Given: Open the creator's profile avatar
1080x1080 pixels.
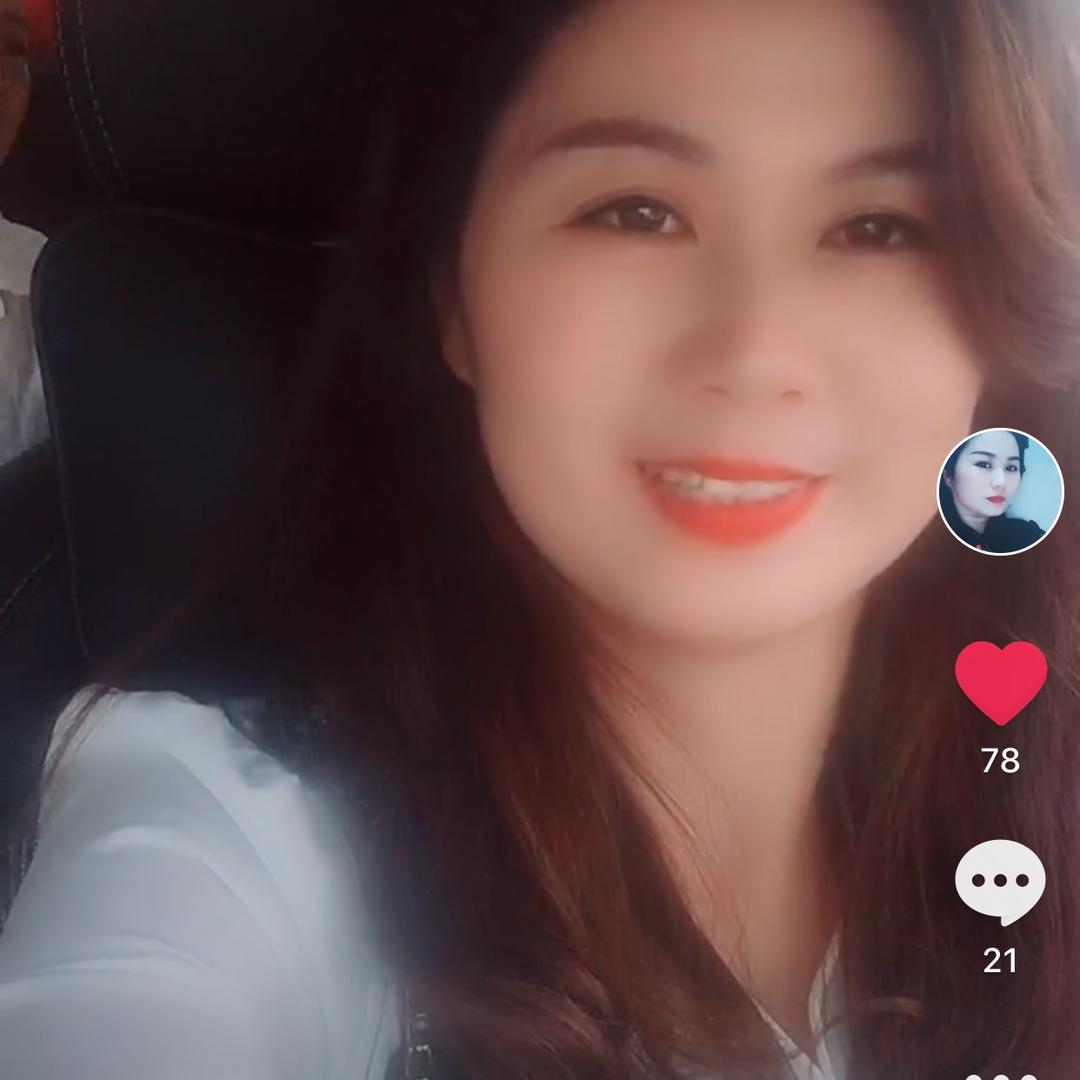Looking at the screenshot, I should pos(999,491).
